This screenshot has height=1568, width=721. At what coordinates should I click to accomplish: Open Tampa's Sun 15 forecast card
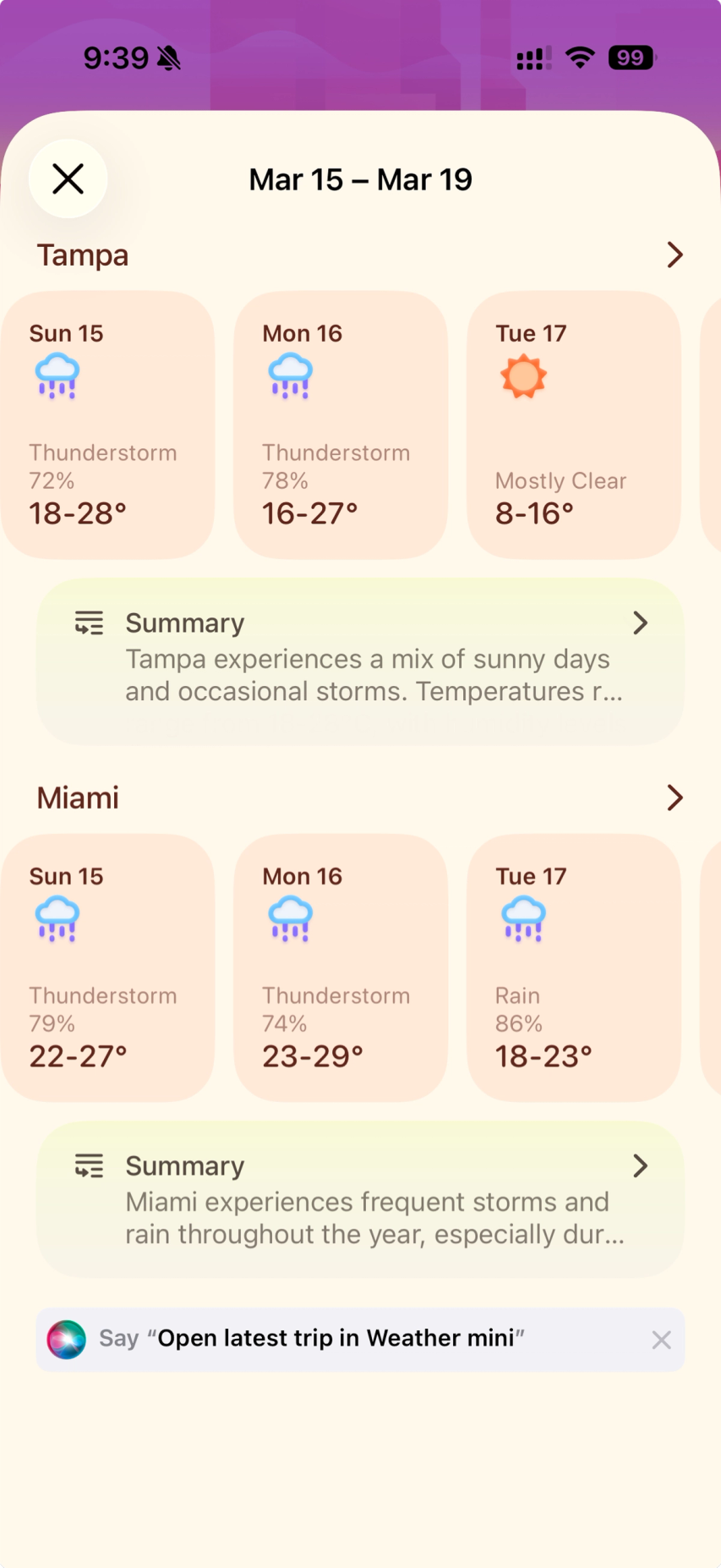(x=107, y=425)
